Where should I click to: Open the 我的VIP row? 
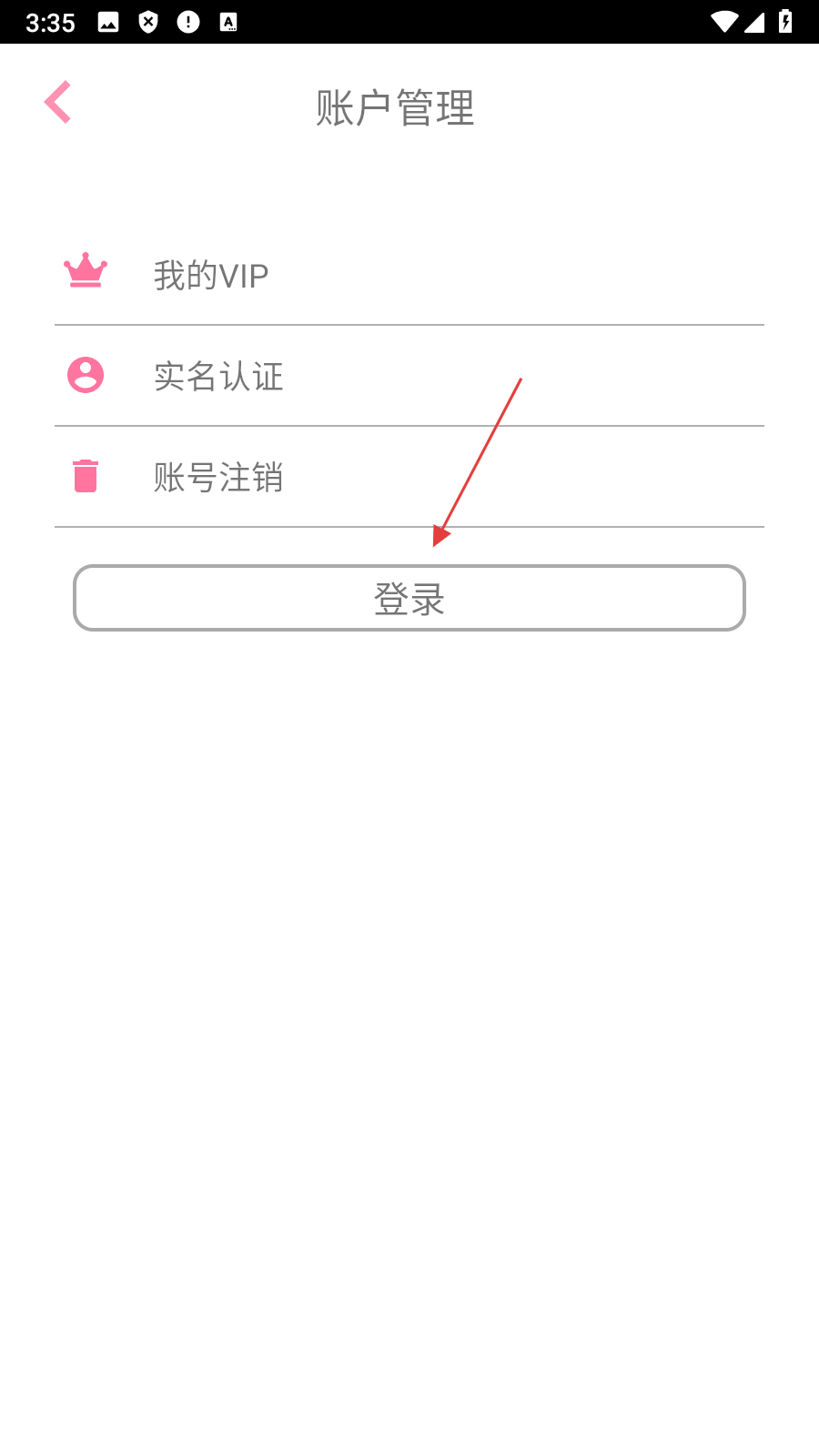click(211, 275)
